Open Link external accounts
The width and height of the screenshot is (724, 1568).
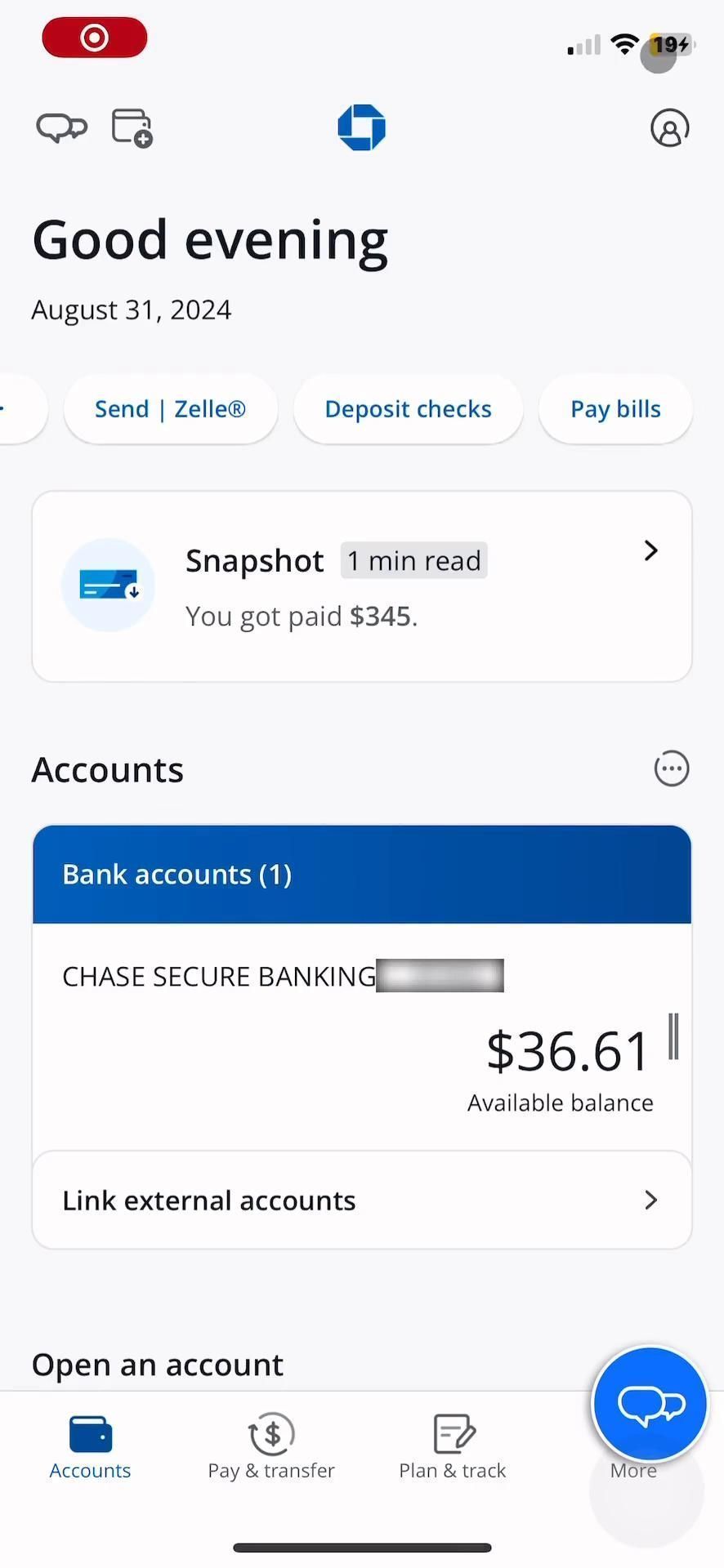coord(361,1200)
